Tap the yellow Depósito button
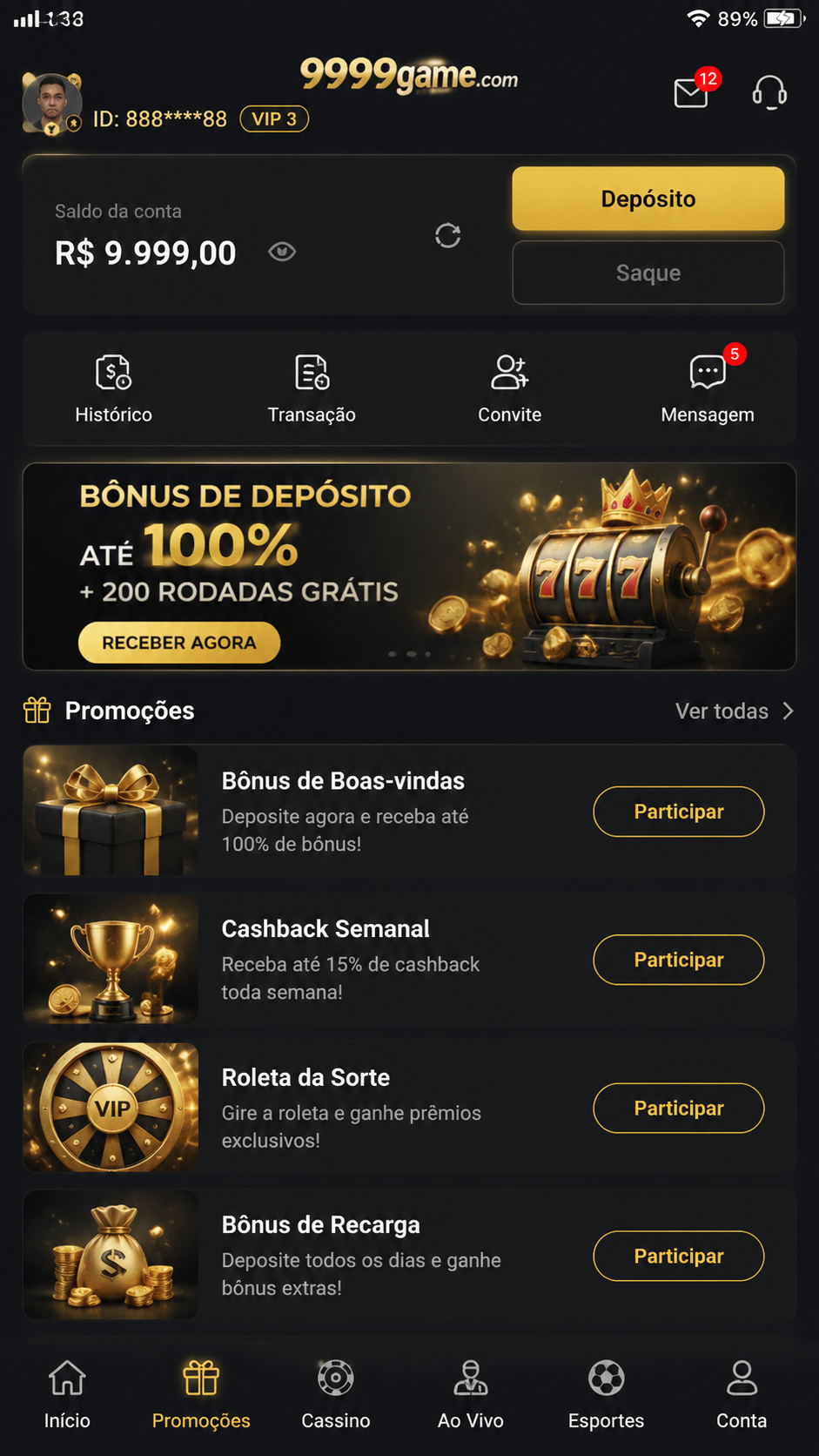The width and height of the screenshot is (819, 1456). (x=648, y=199)
